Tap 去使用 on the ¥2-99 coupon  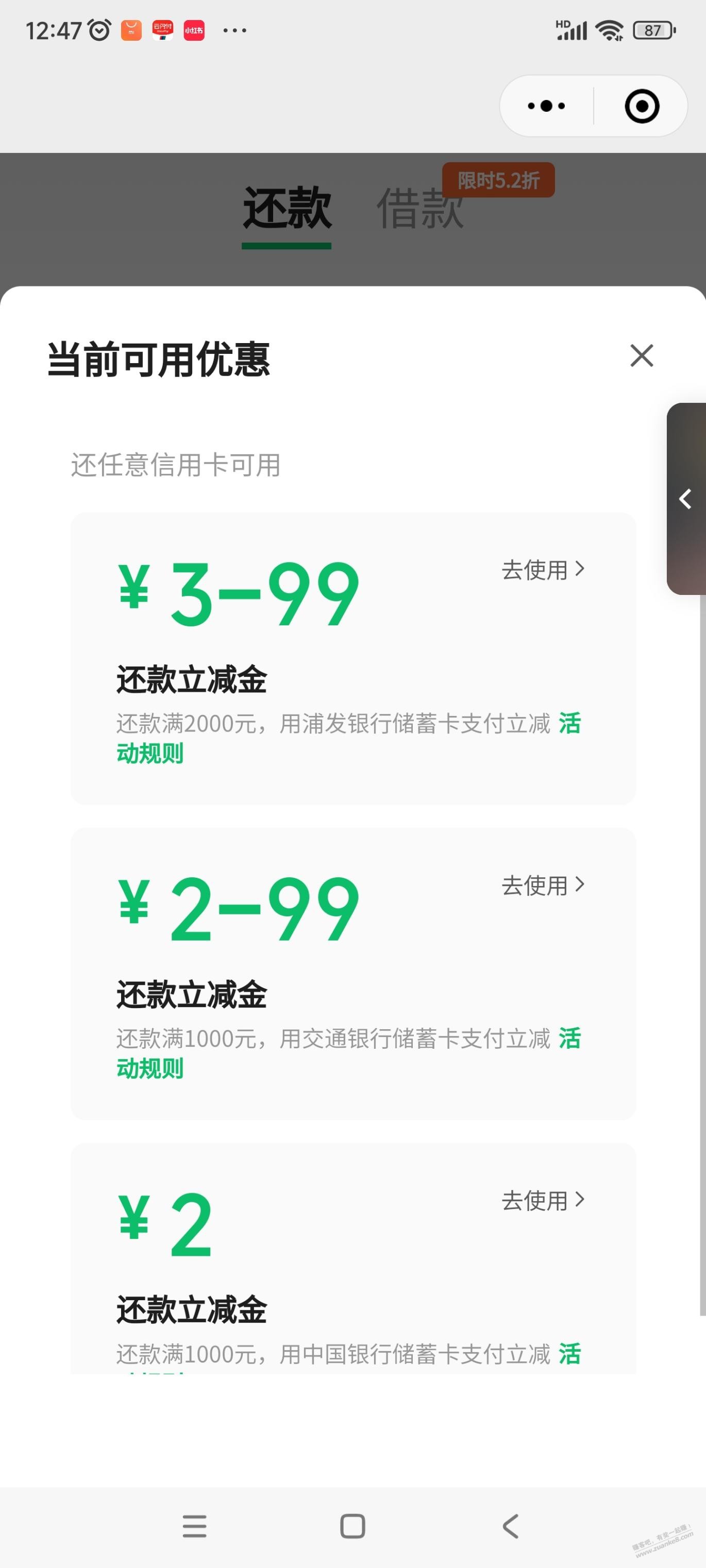click(543, 885)
